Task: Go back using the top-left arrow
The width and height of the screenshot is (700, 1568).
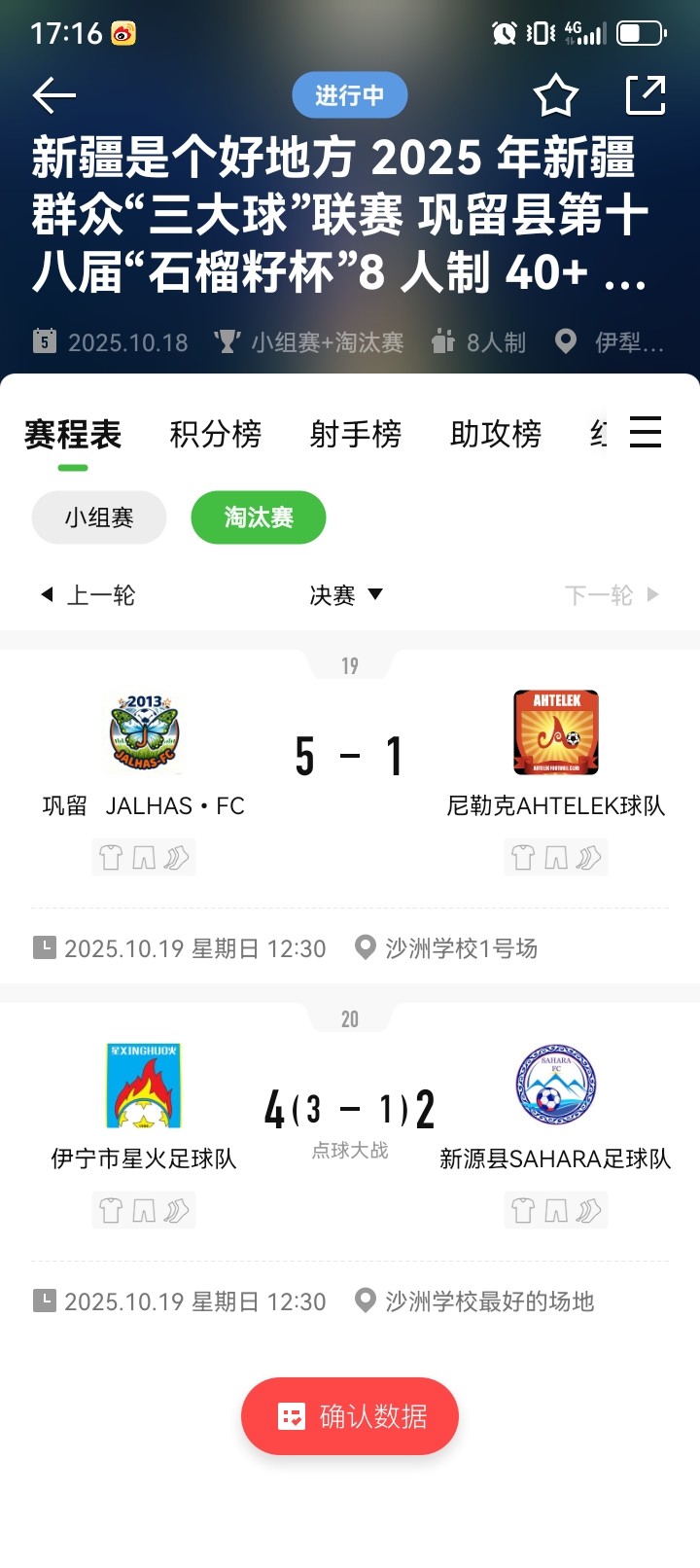Action: click(x=54, y=95)
